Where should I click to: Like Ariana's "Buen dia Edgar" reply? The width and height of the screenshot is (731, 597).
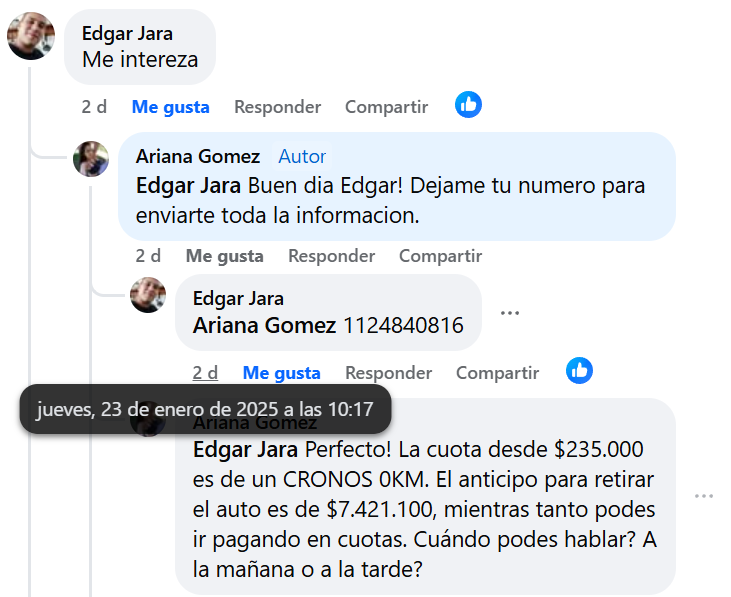coord(224,256)
